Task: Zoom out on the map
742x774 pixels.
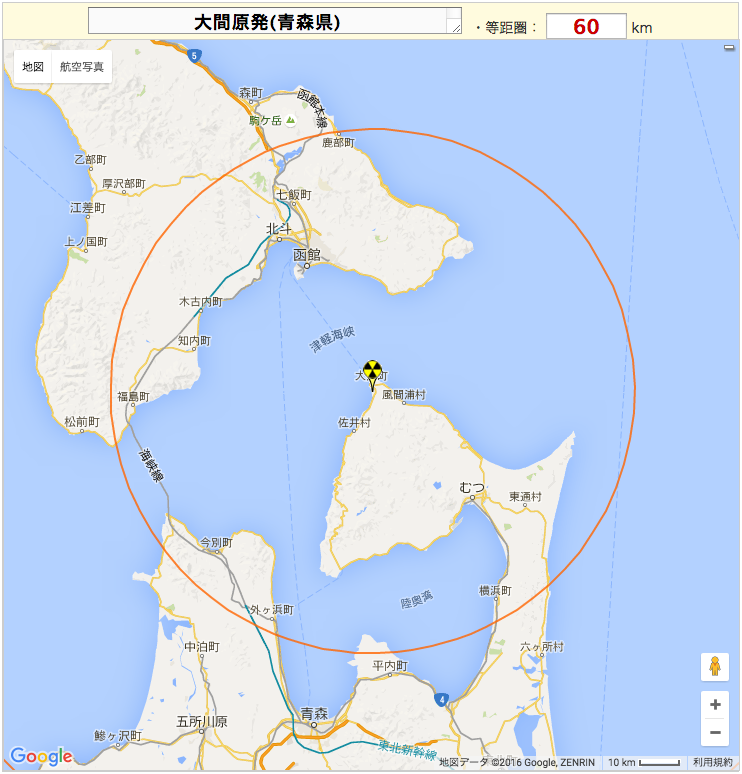Action: 715,733
